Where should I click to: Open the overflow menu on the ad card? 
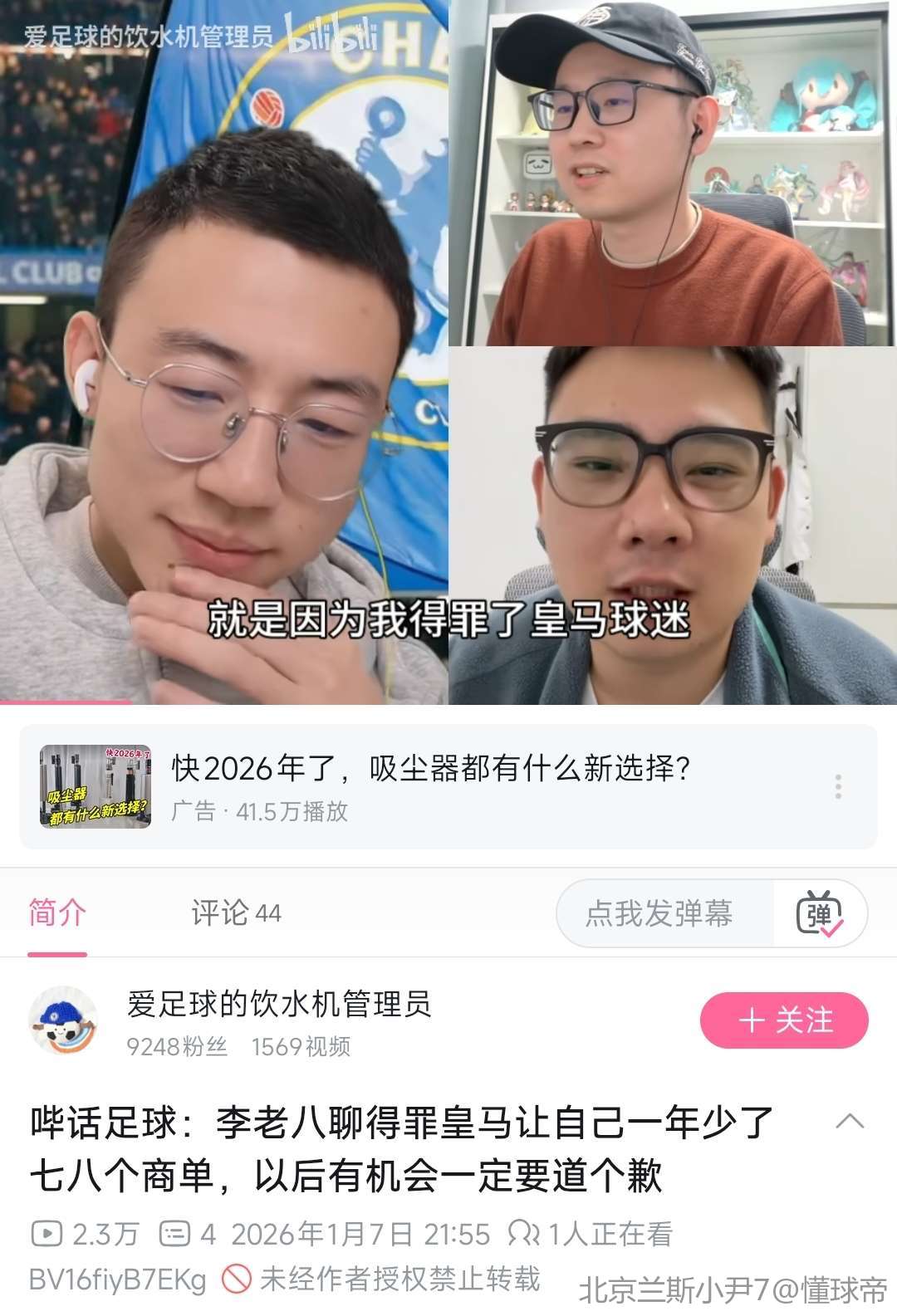(838, 786)
